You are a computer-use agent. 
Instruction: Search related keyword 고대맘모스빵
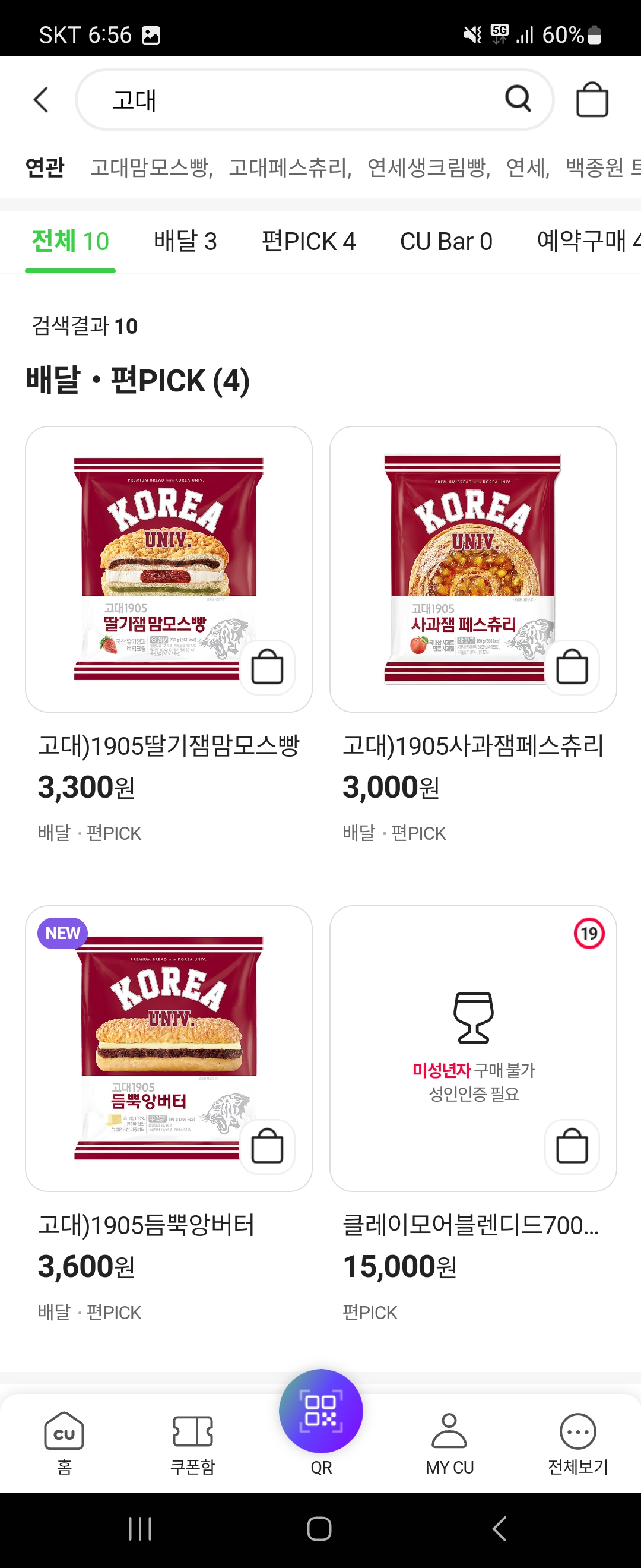tap(151, 167)
